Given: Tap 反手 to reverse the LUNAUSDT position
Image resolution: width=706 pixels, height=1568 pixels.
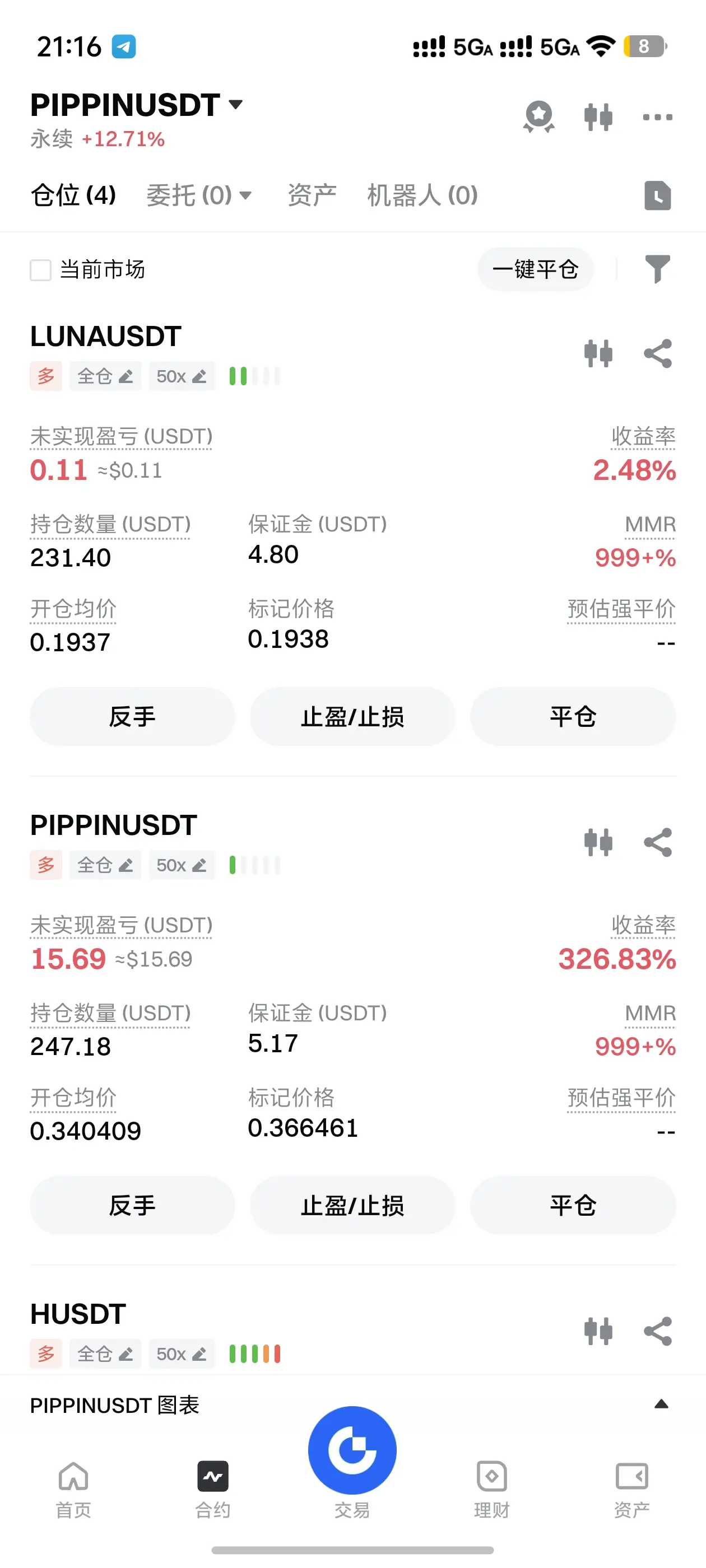Looking at the screenshot, I should pos(132,716).
